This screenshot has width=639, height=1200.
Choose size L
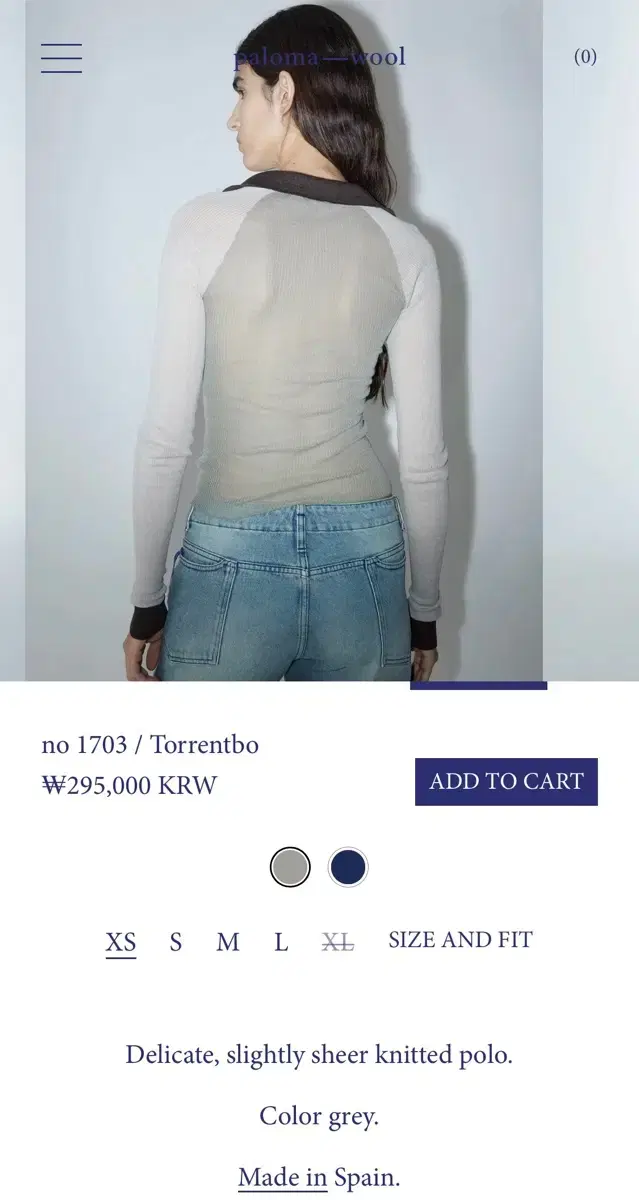coord(282,943)
